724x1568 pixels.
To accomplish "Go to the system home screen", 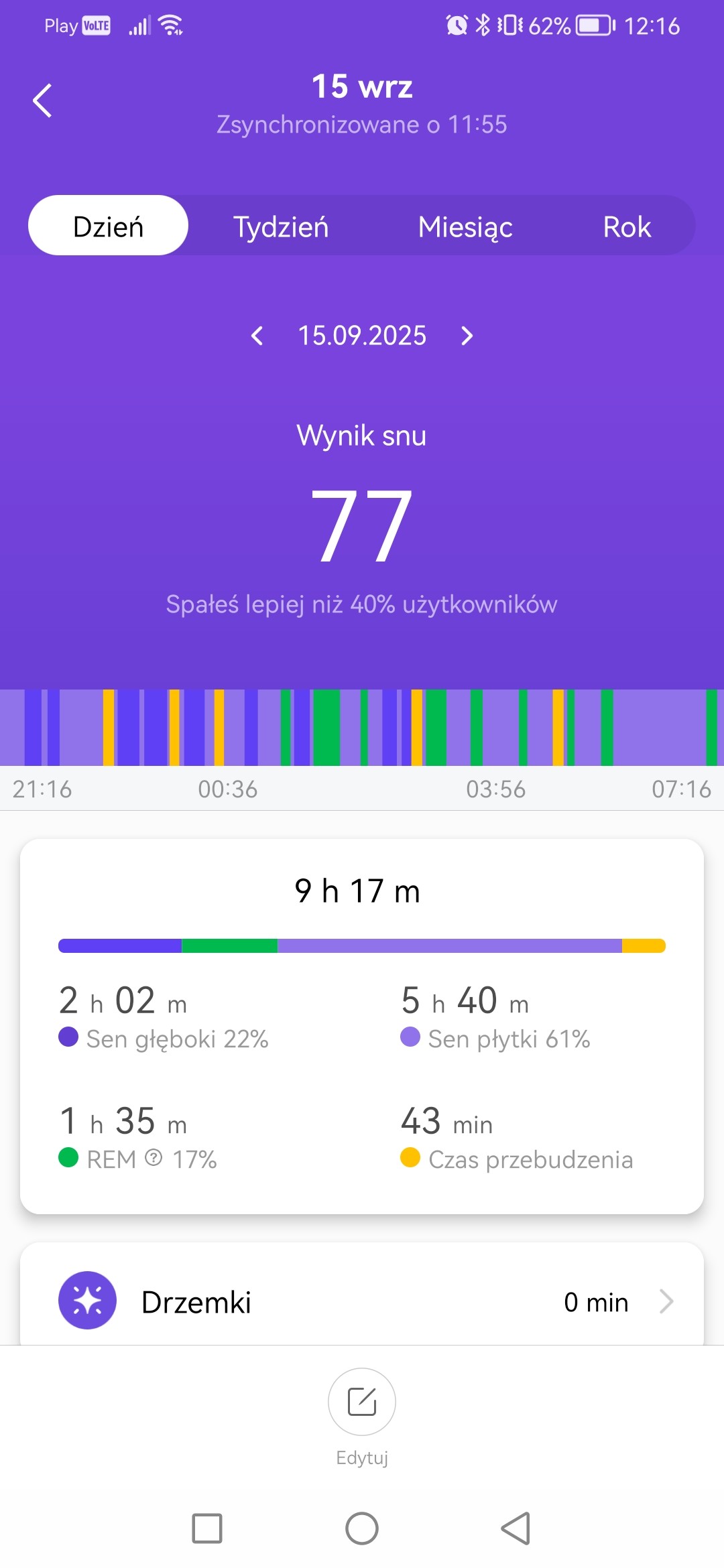I will pyautogui.click(x=362, y=1528).
